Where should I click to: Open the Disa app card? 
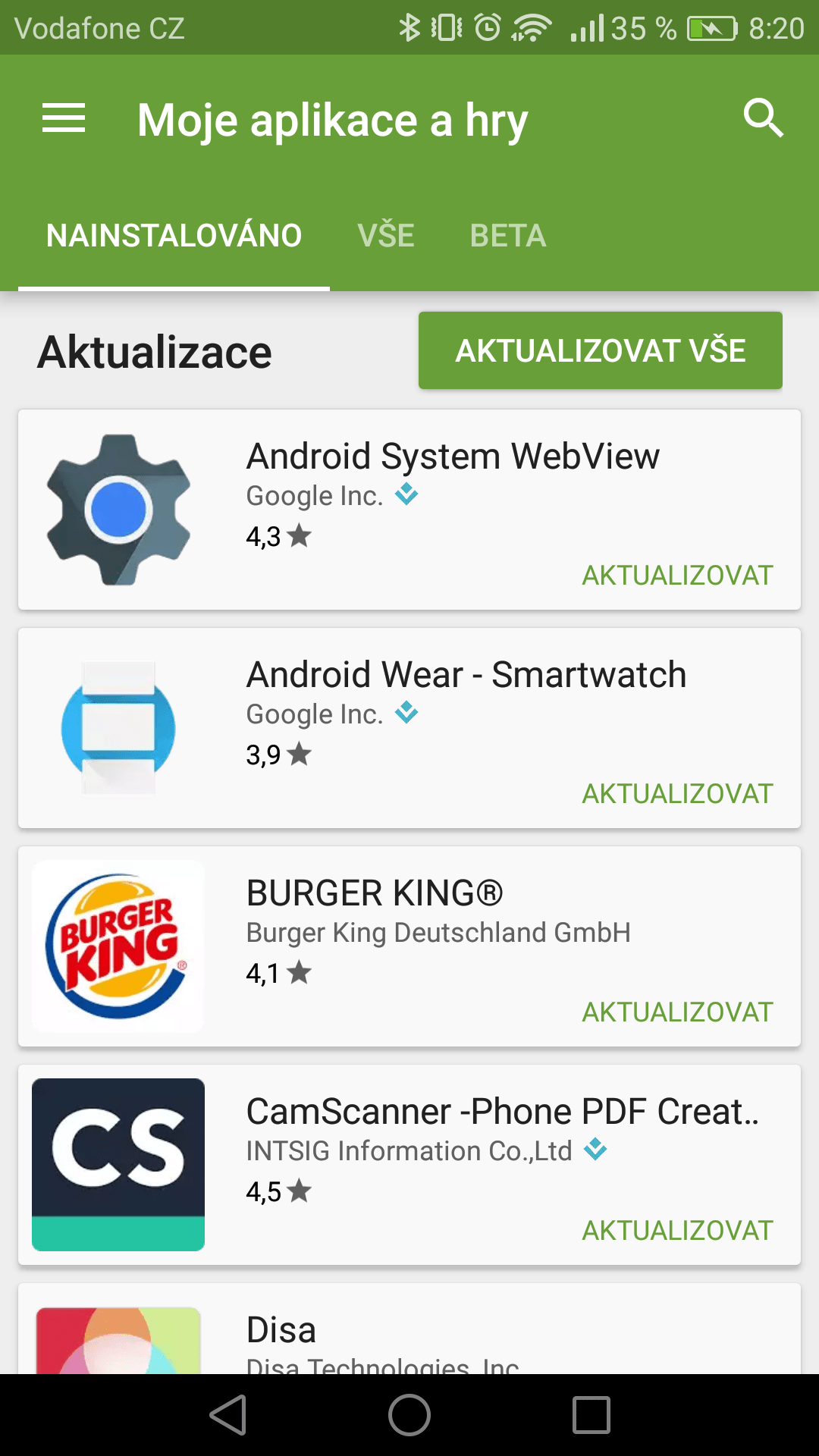409,1329
